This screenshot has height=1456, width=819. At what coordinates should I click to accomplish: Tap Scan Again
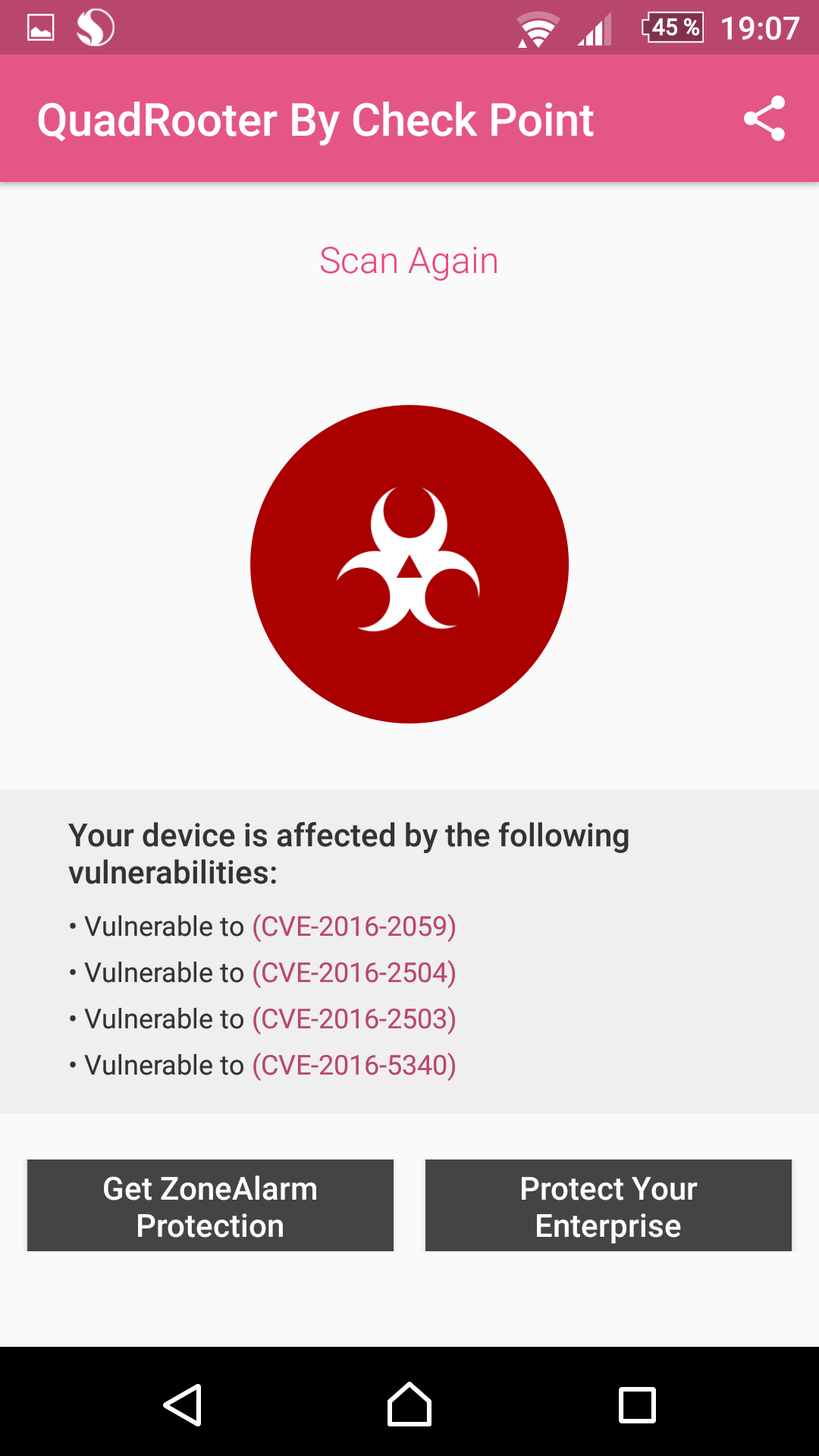[409, 261]
